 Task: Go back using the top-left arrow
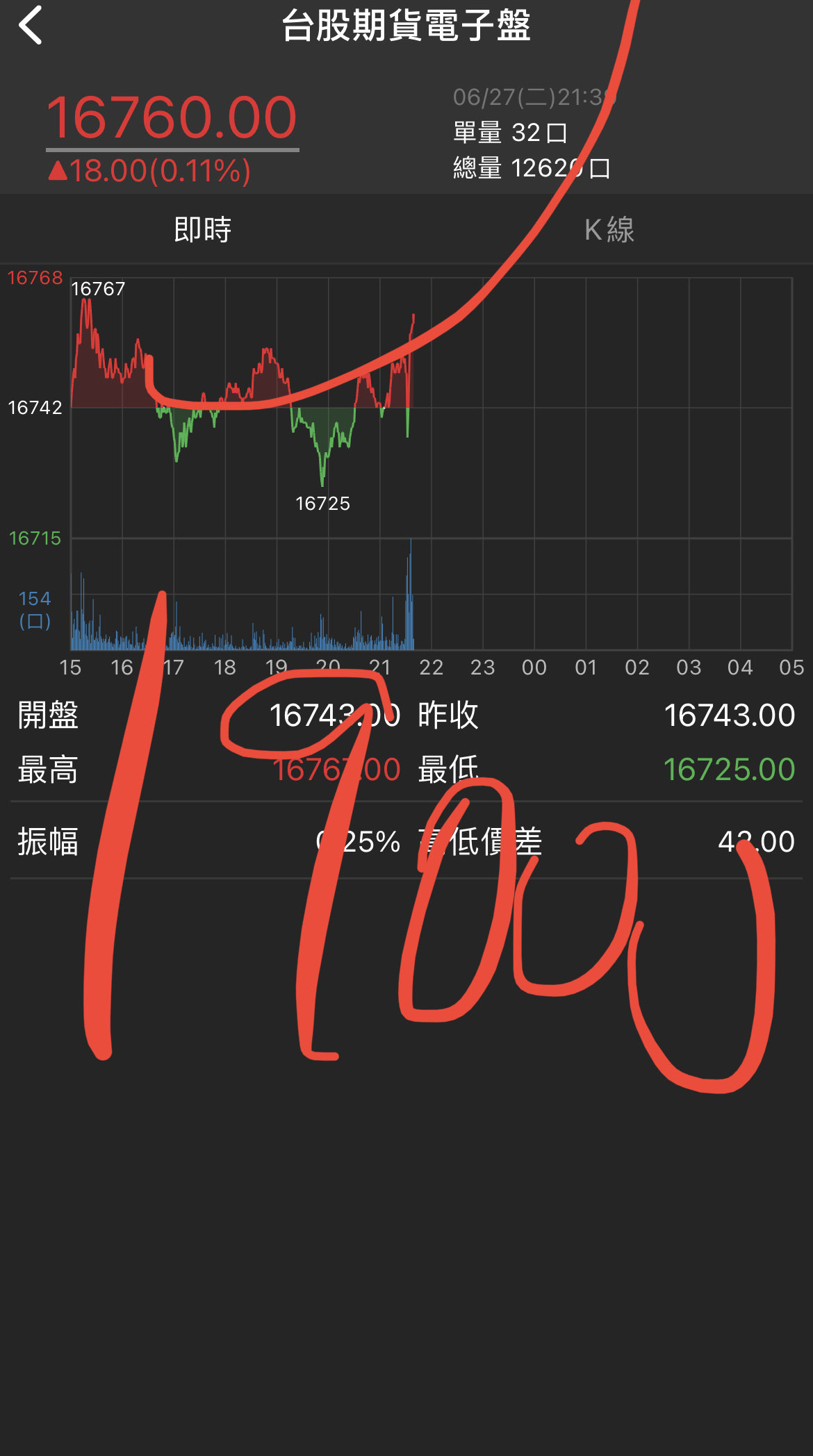(31, 26)
